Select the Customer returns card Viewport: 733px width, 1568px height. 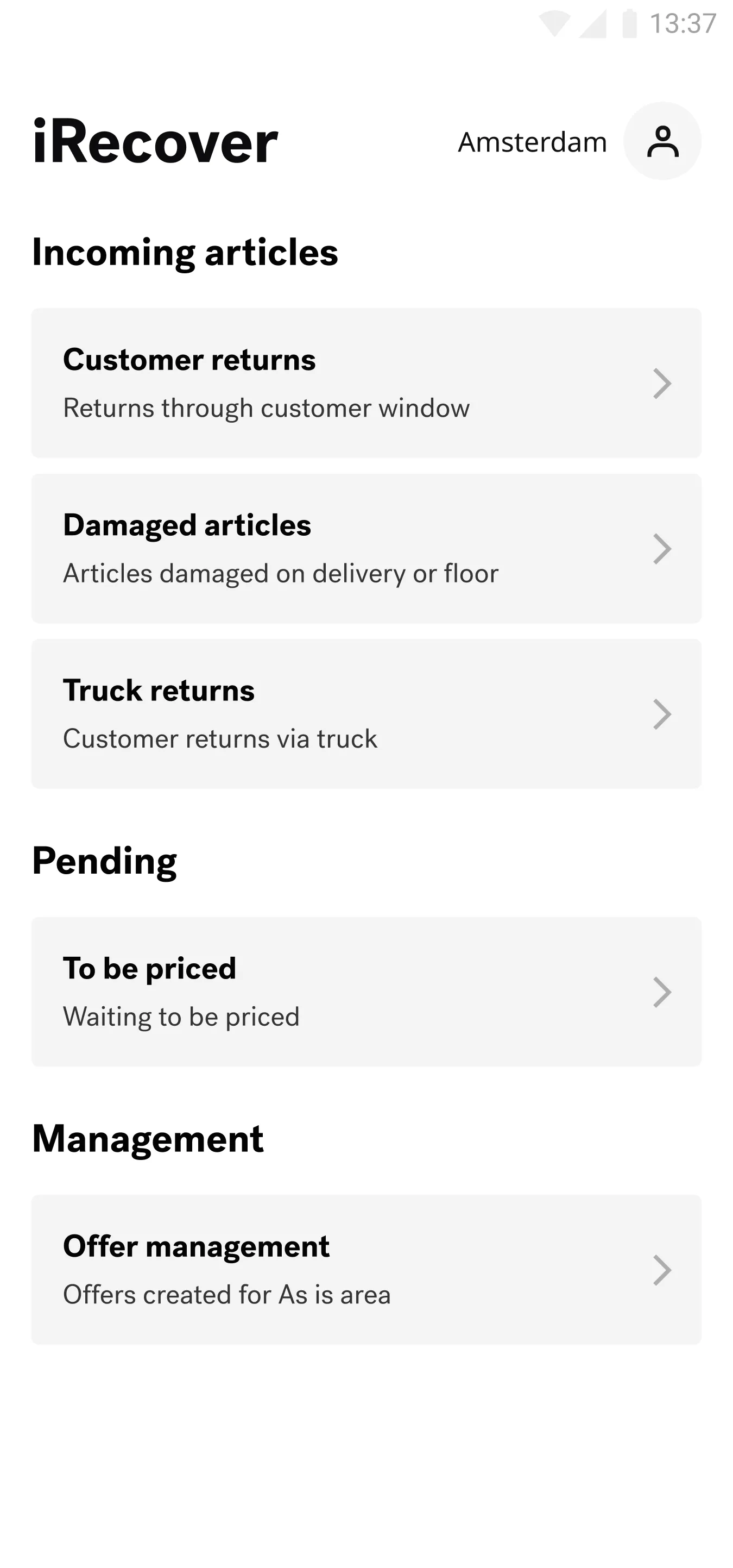tap(366, 384)
